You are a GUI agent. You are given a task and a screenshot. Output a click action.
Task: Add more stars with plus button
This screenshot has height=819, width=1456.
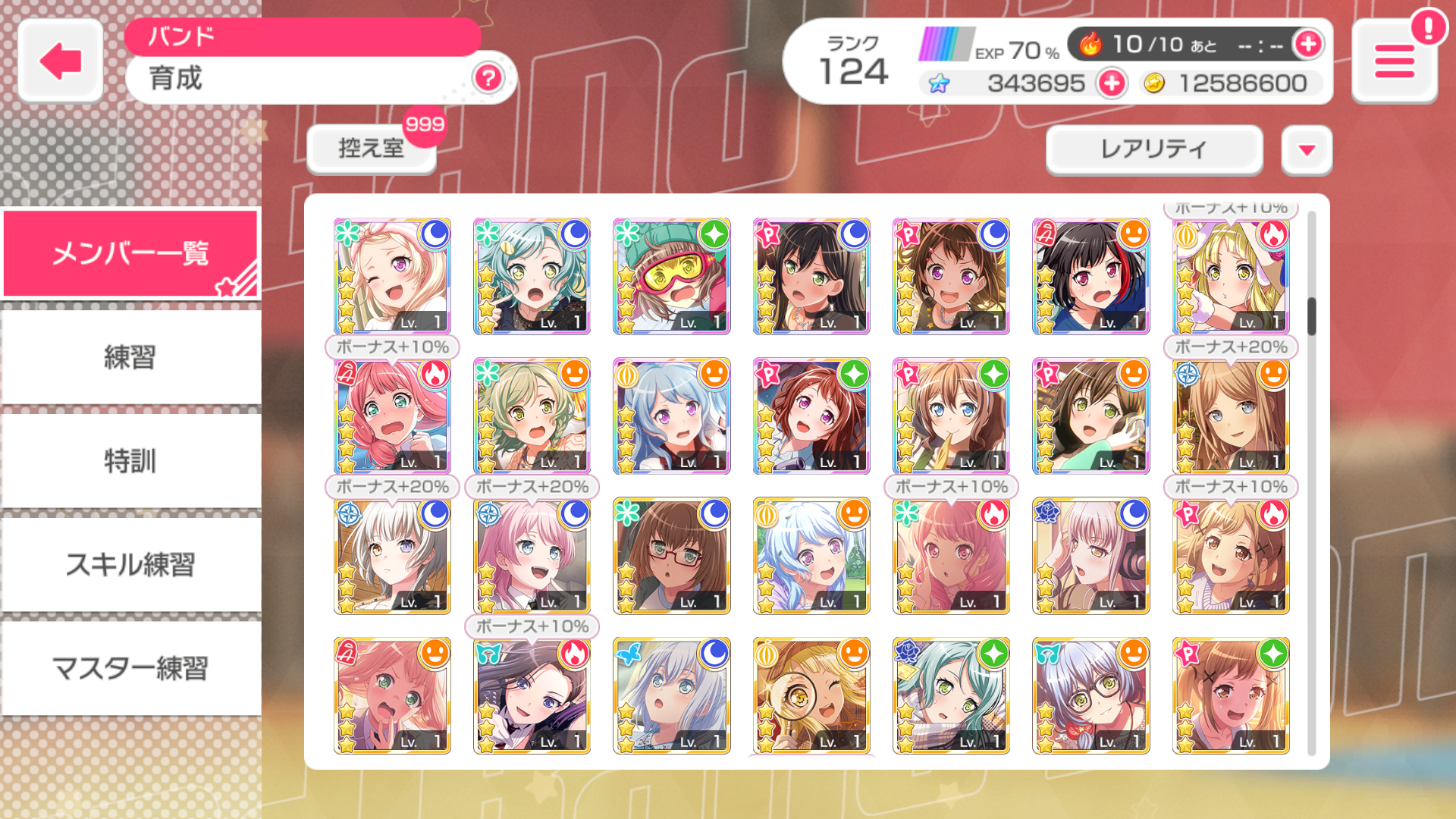[1112, 83]
